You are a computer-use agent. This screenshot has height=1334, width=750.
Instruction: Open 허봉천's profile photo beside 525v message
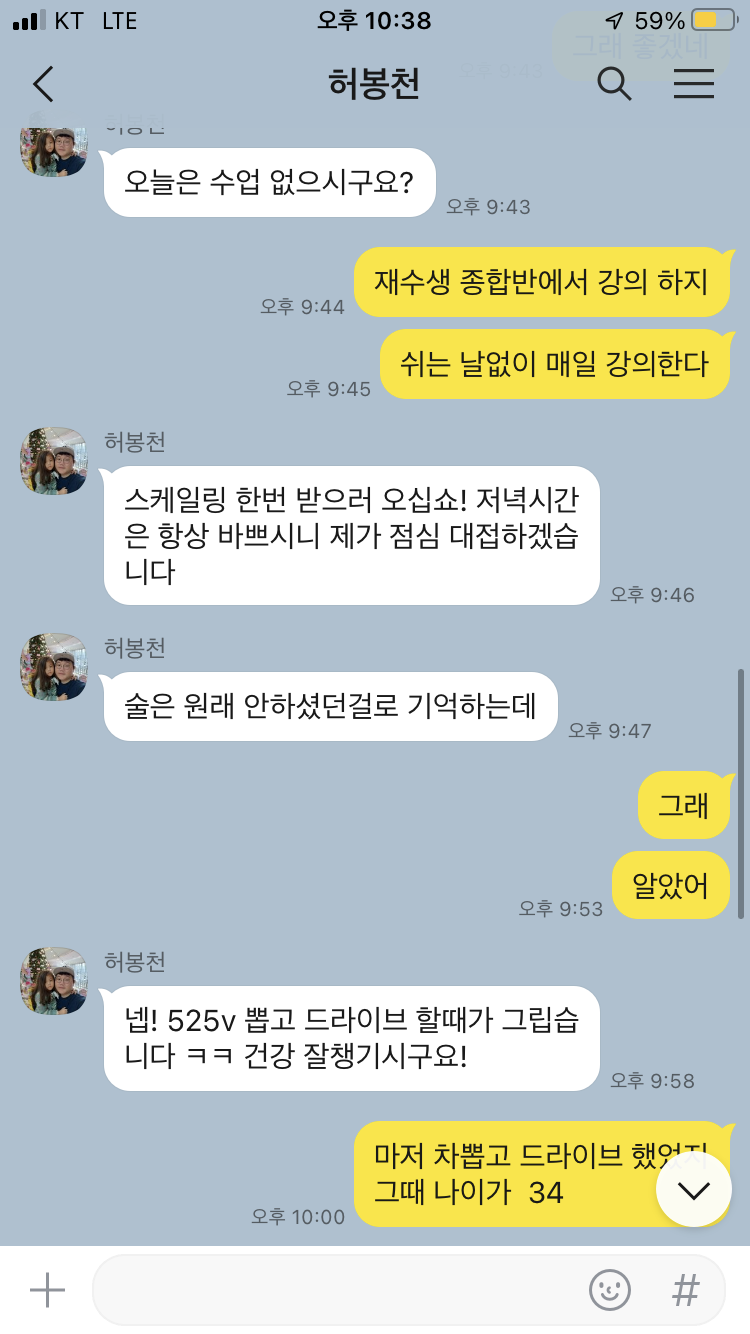click(x=54, y=981)
